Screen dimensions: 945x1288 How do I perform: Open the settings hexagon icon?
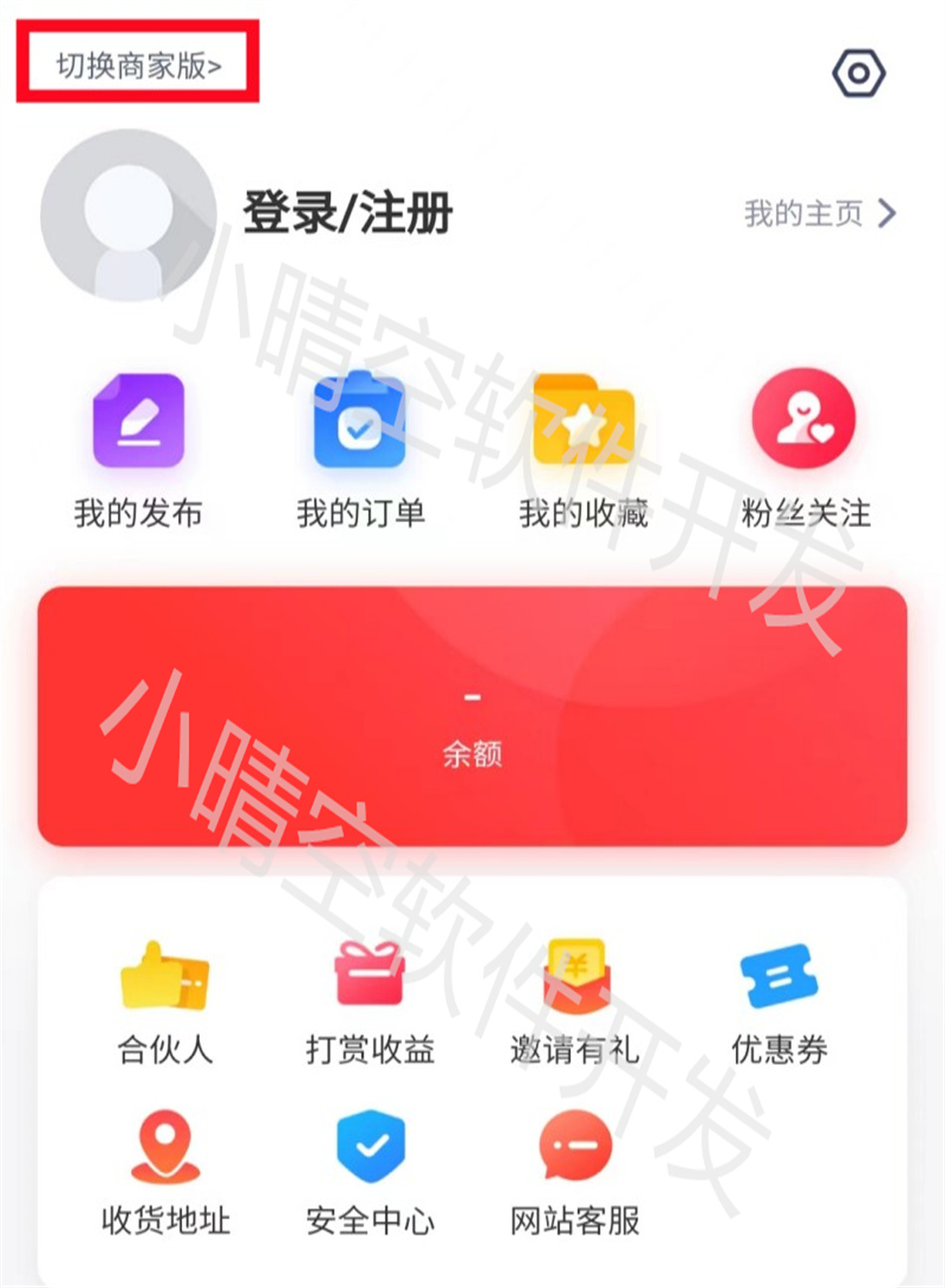click(858, 73)
